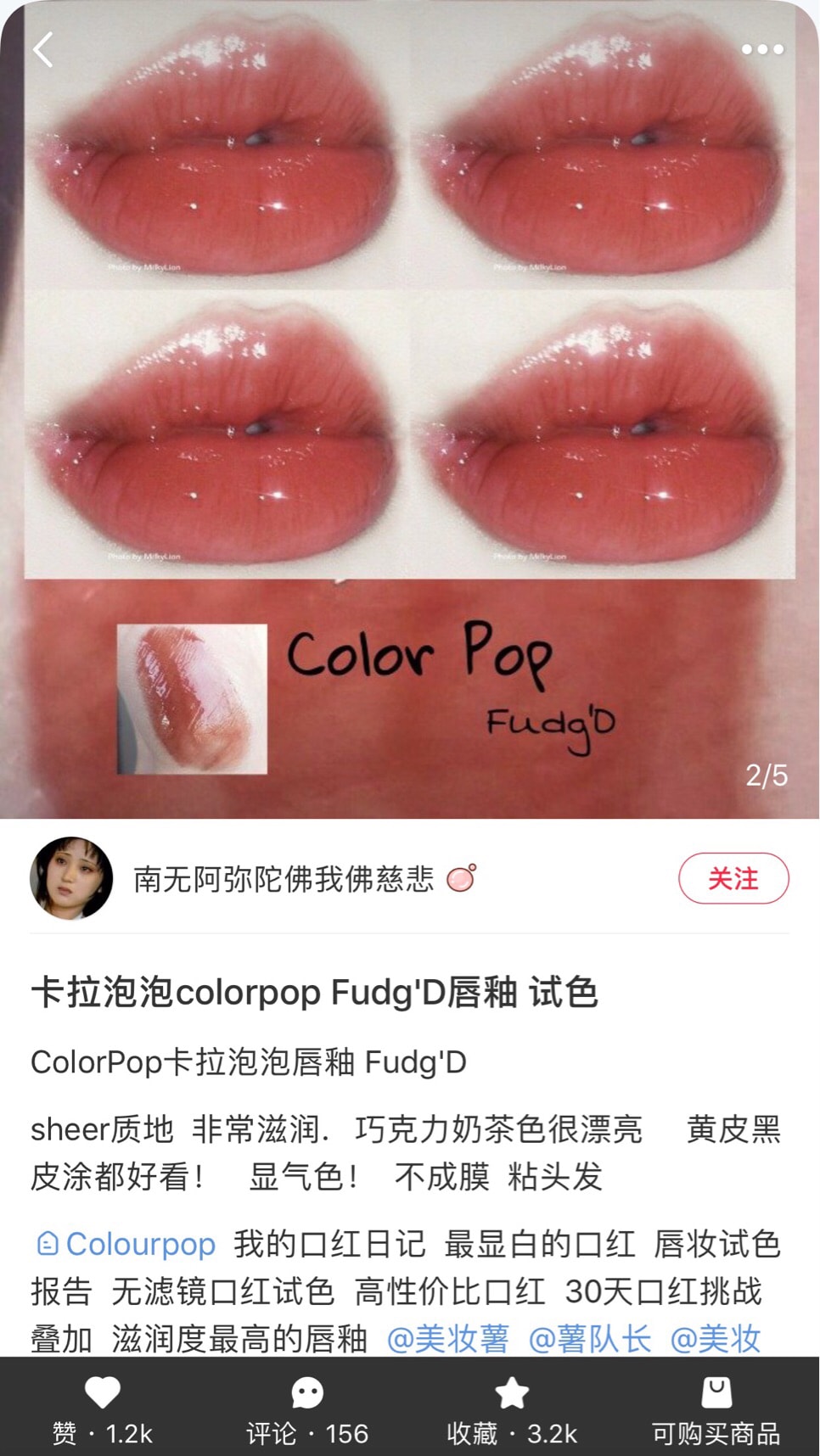This screenshot has height=1456, width=820.
Task: Follow the author with the 关注 button
Action: point(733,878)
